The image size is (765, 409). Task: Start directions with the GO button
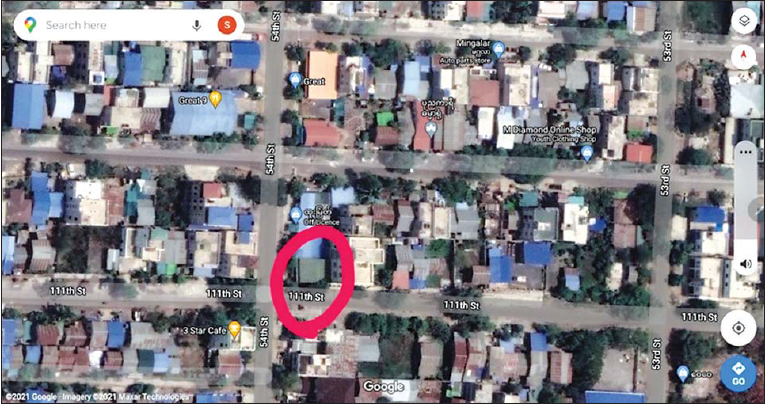tap(738, 373)
